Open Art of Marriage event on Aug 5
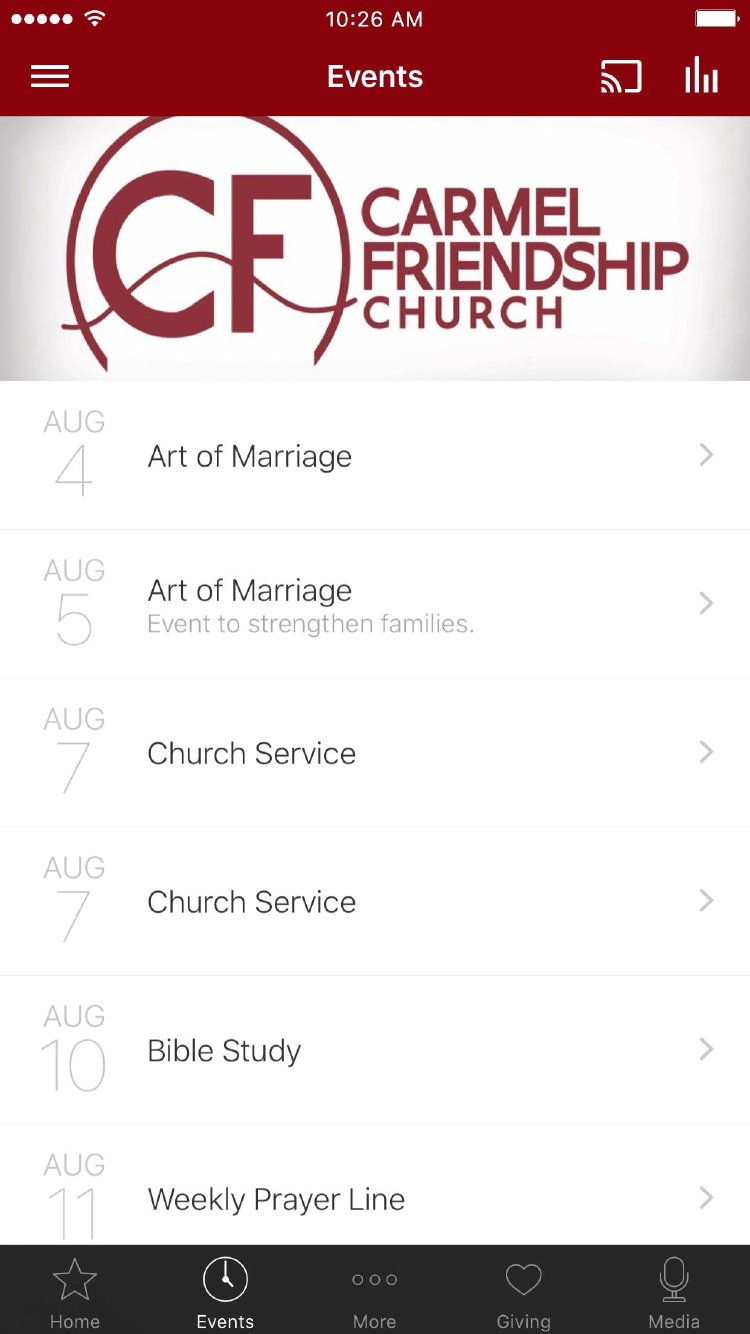 click(x=375, y=604)
